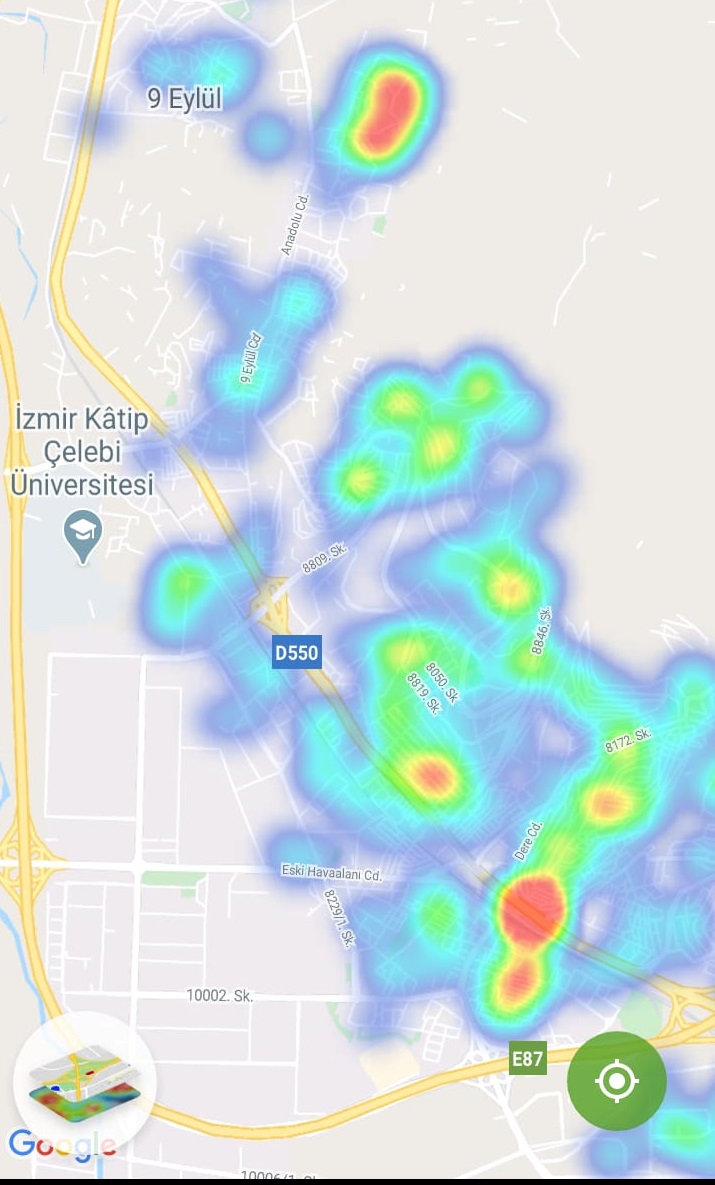The image size is (715, 1185).
Task: Open İzmir Kâtip Çelebi Üniversitesi map marker
Action: 82,536
